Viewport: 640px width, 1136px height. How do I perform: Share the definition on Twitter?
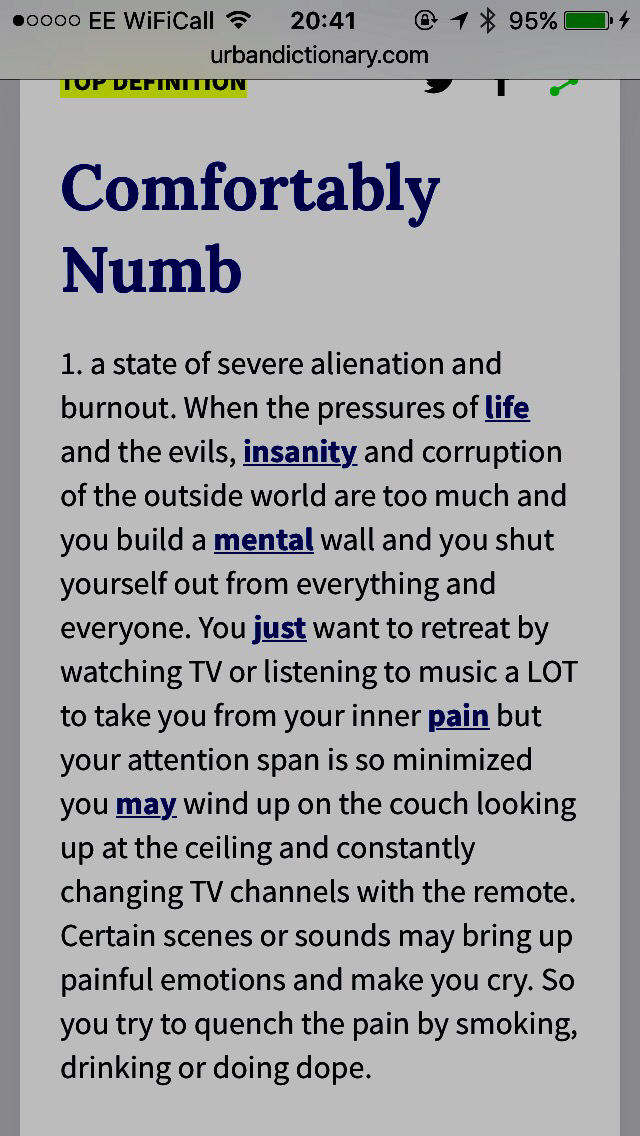[x=438, y=84]
